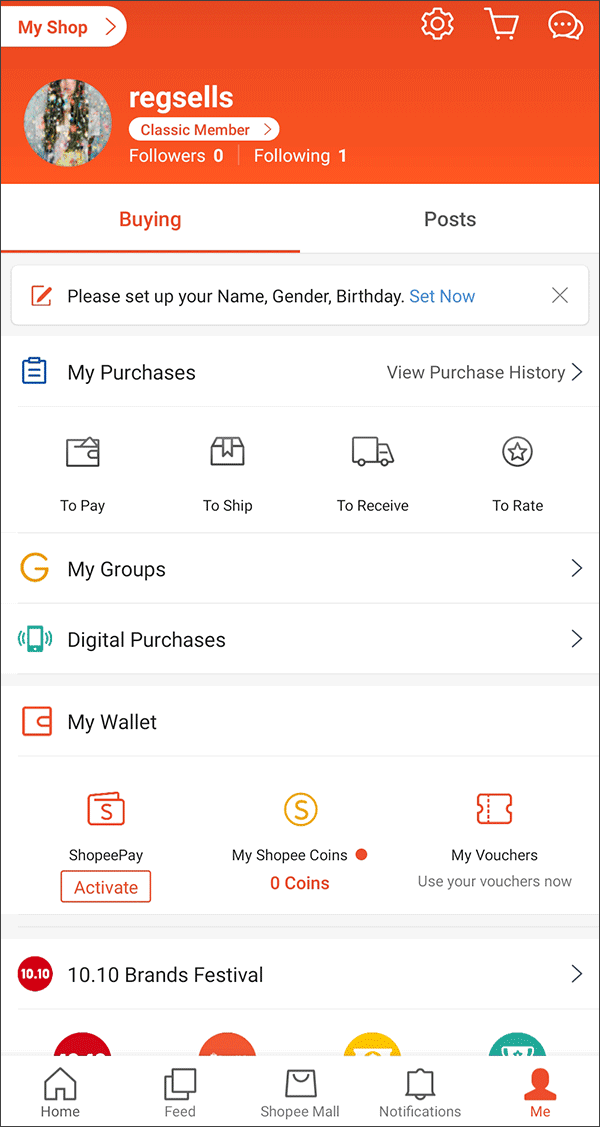Go to My Shop

tap(63, 27)
